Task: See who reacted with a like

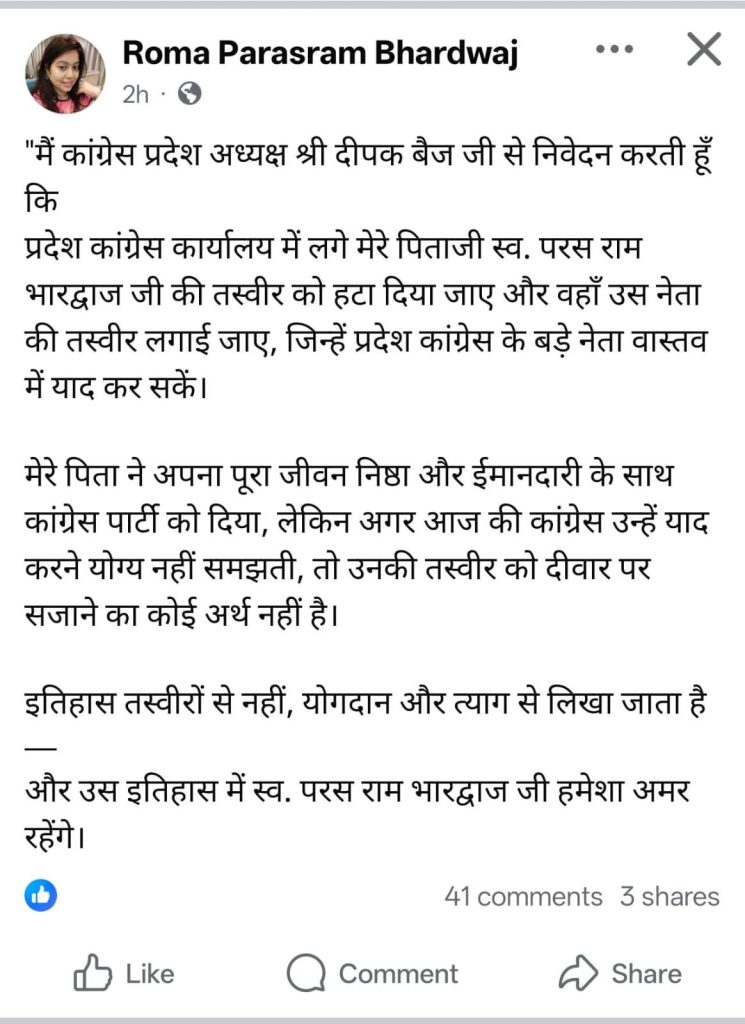Action: pyautogui.click(x=41, y=896)
